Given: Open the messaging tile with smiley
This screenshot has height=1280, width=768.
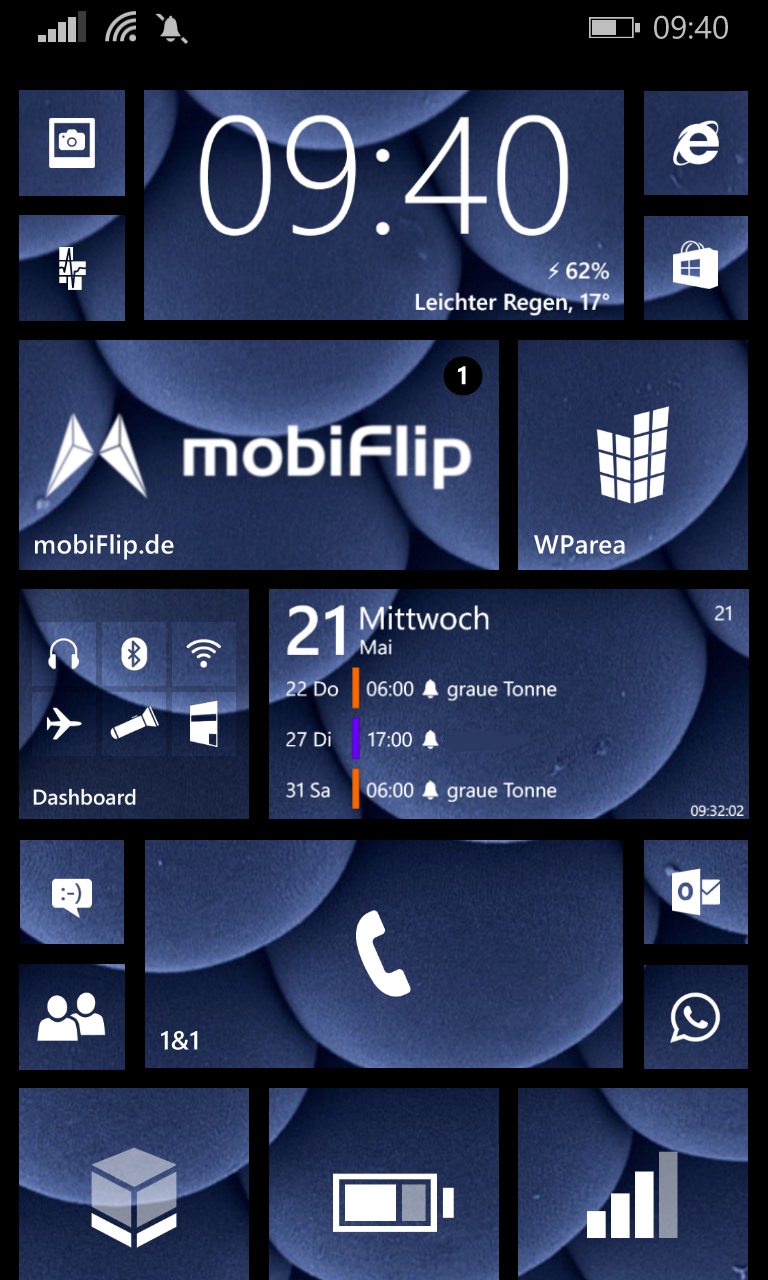Looking at the screenshot, I should pyautogui.click(x=72, y=892).
